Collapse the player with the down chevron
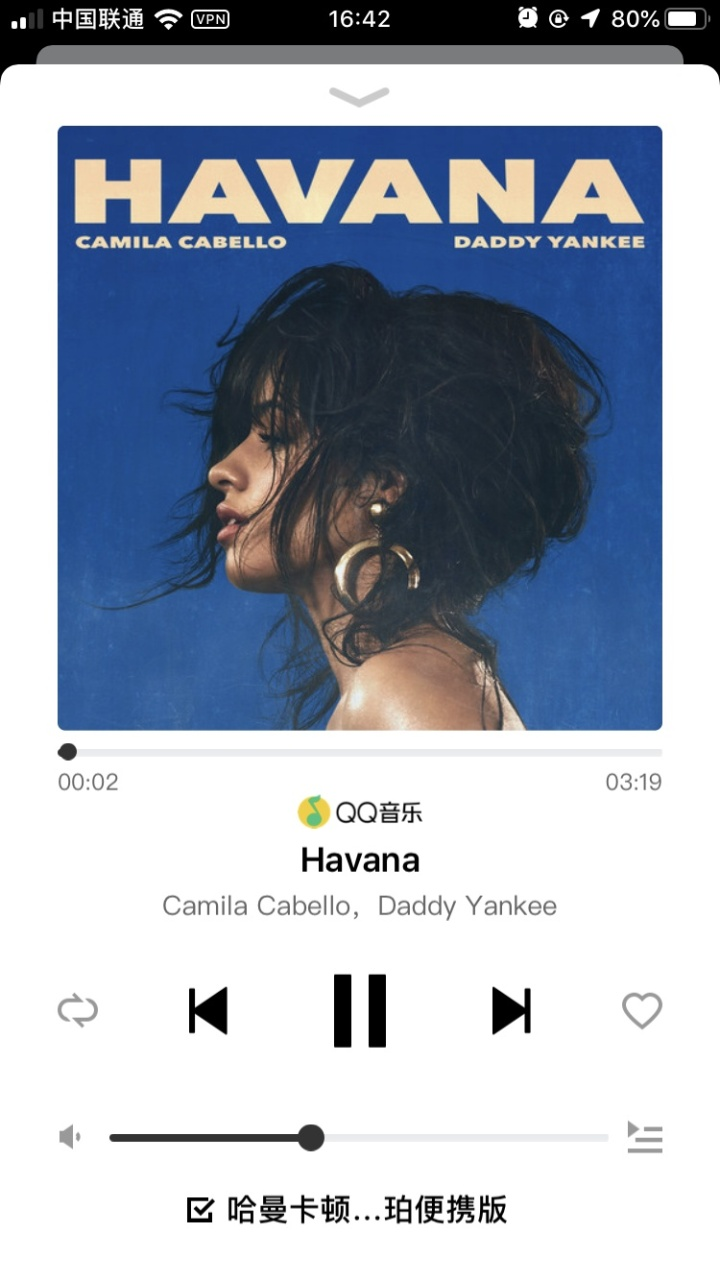720x1281 pixels. point(359,97)
